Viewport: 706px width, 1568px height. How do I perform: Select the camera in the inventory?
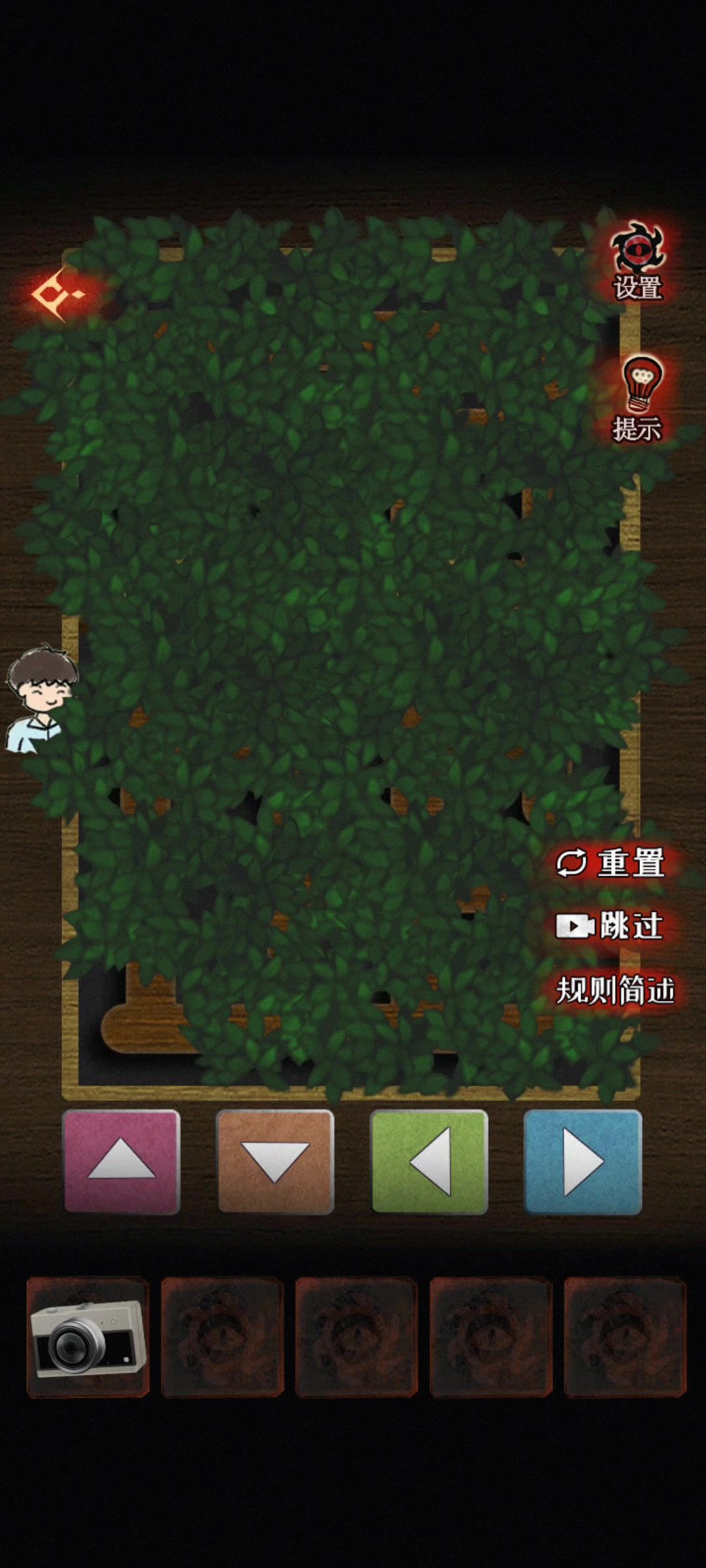(88, 1337)
